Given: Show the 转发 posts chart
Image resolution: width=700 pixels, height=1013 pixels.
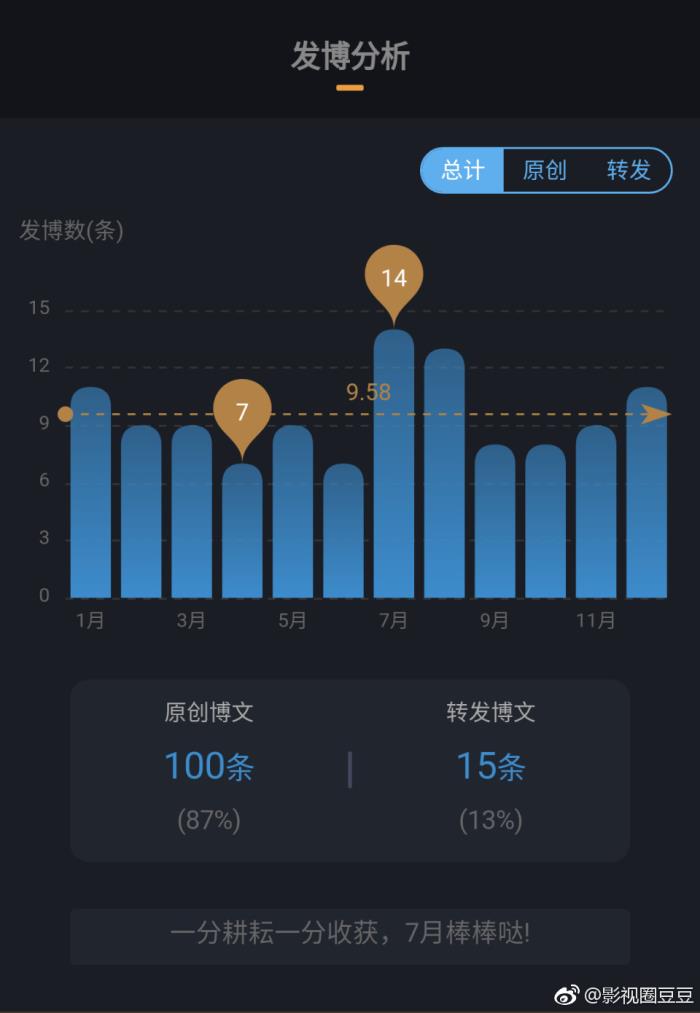Looking at the screenshot, I should click(x=628, y=170).
